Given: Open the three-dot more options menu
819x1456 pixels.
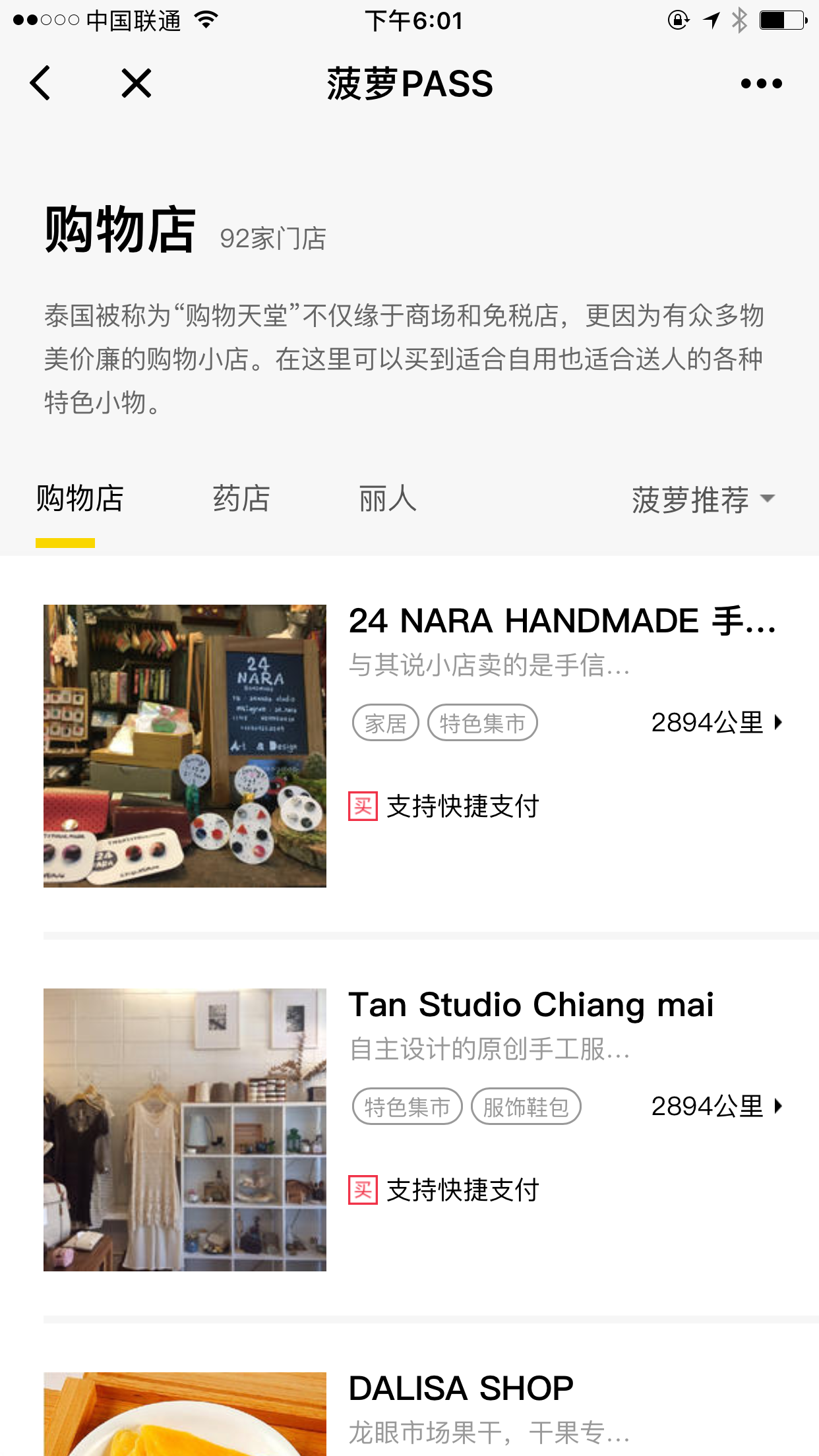Looking at the screenshot, I should pos(761,84).
